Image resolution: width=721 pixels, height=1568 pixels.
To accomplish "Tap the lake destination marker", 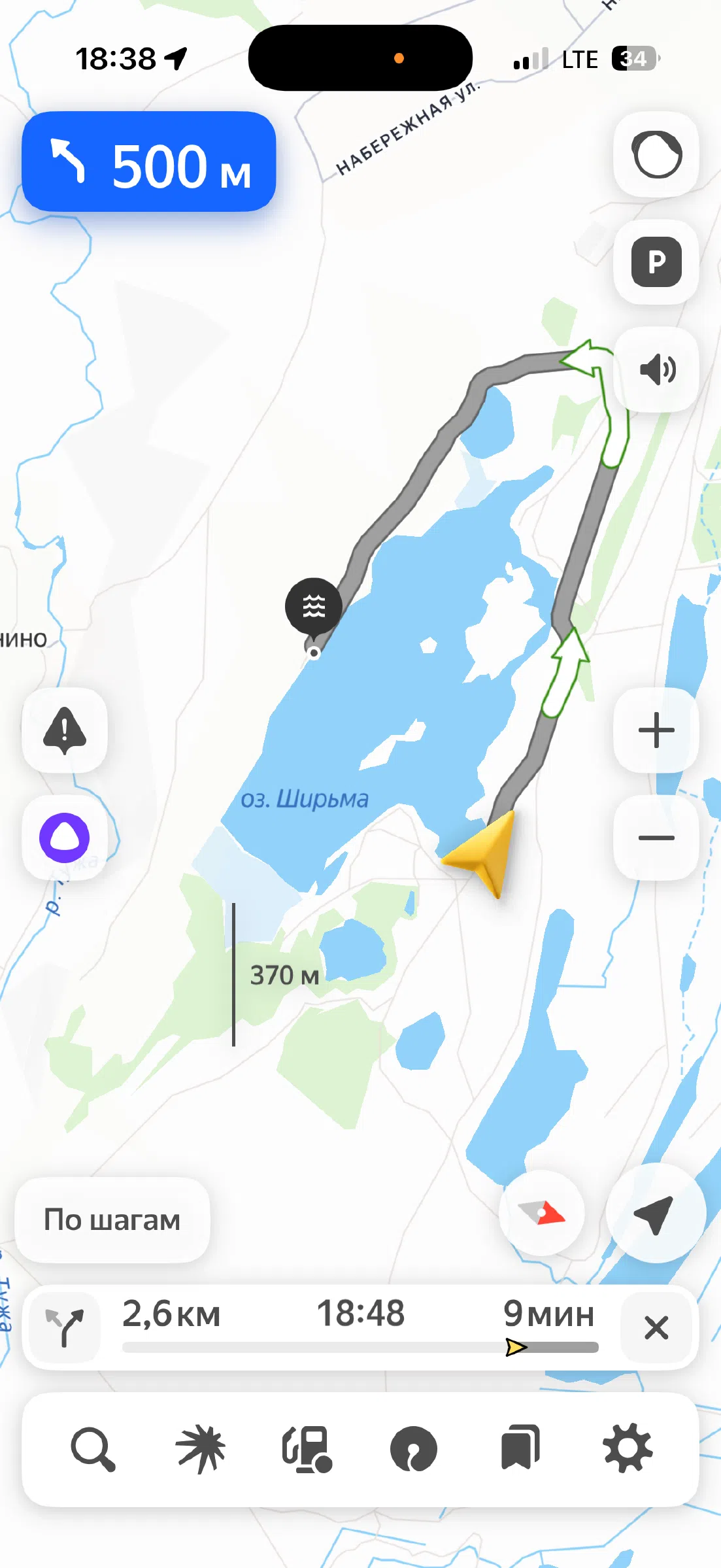I will (x=314, y=609).
